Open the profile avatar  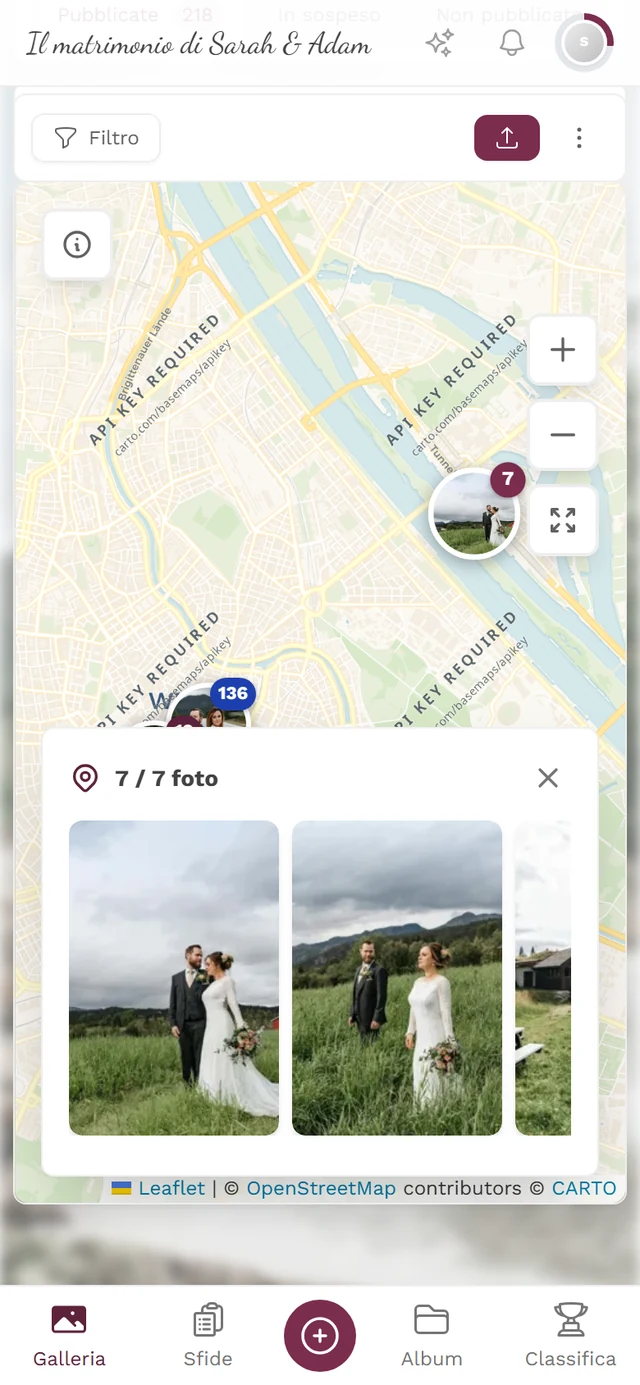pyautogui.click(x=584, y=42)
